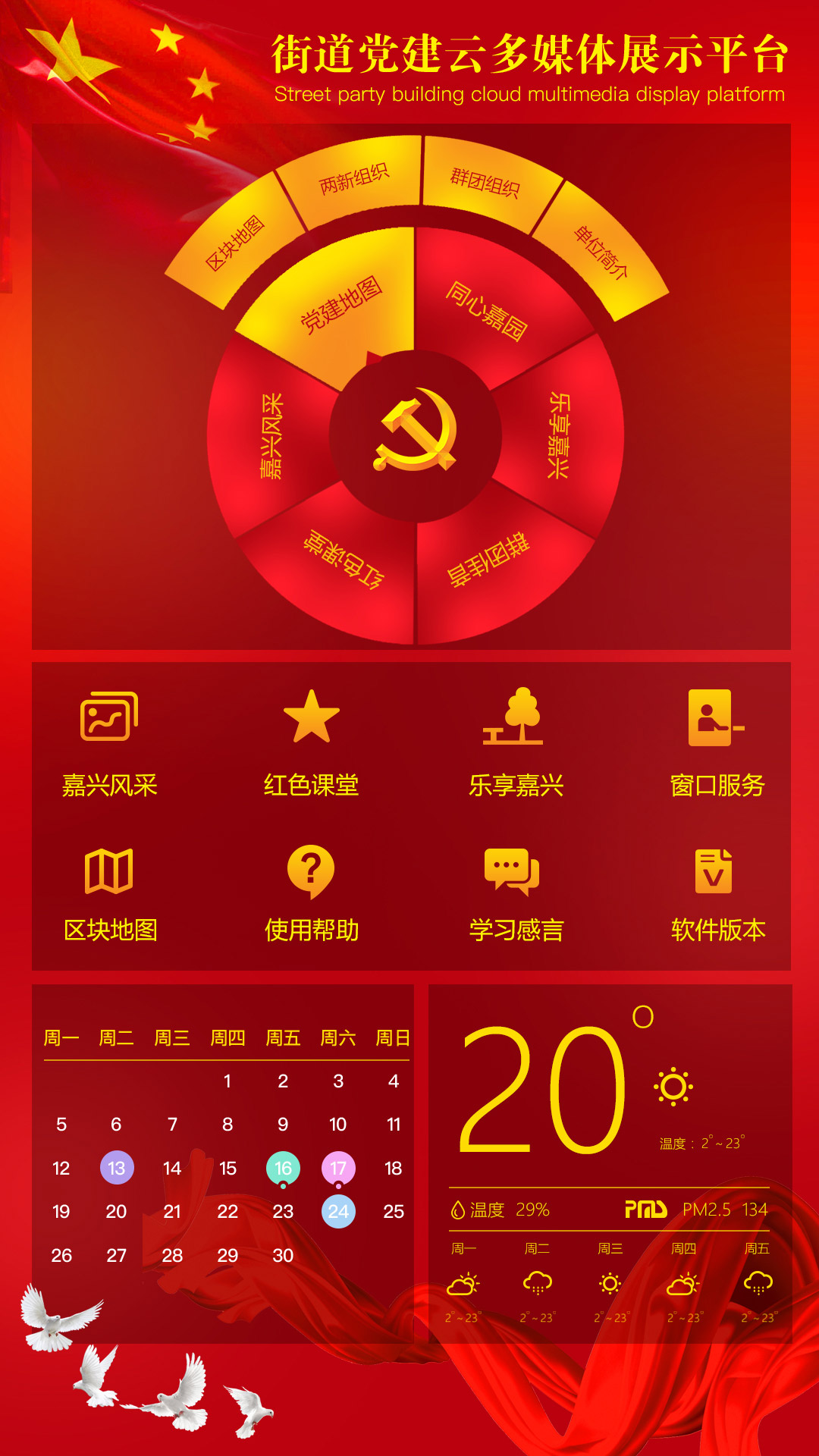This screenshot has width=819, height=1456.
Task: Open 学习感言 comments
Action: point(516,893)
